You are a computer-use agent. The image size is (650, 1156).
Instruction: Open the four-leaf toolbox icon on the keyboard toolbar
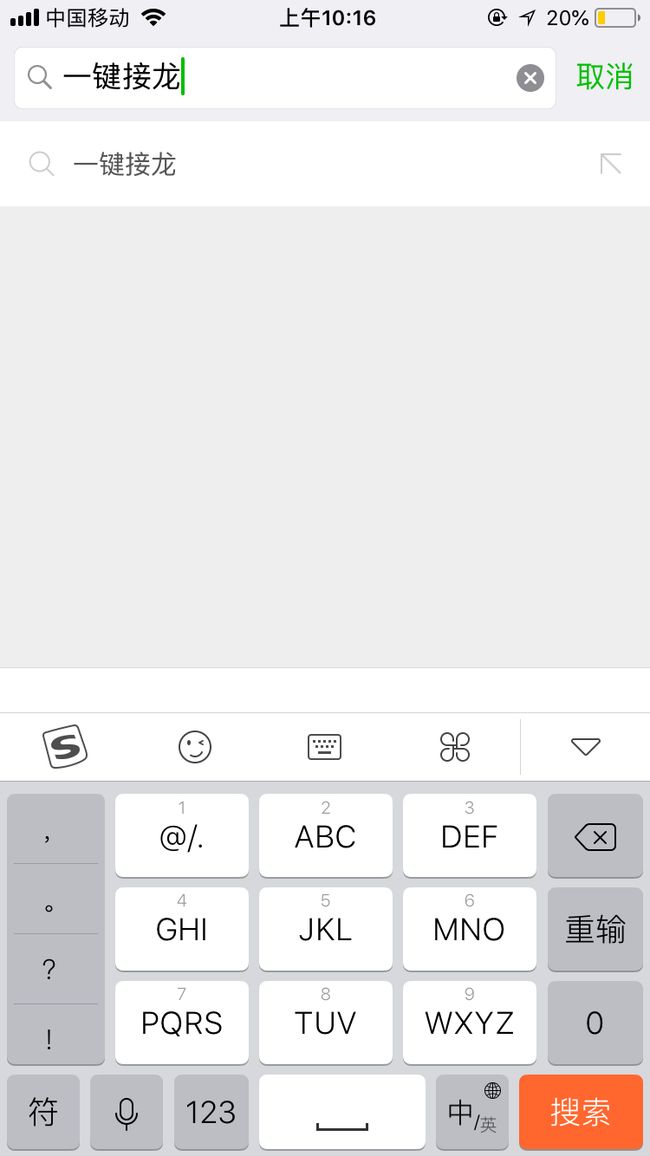tap(455, 747)
